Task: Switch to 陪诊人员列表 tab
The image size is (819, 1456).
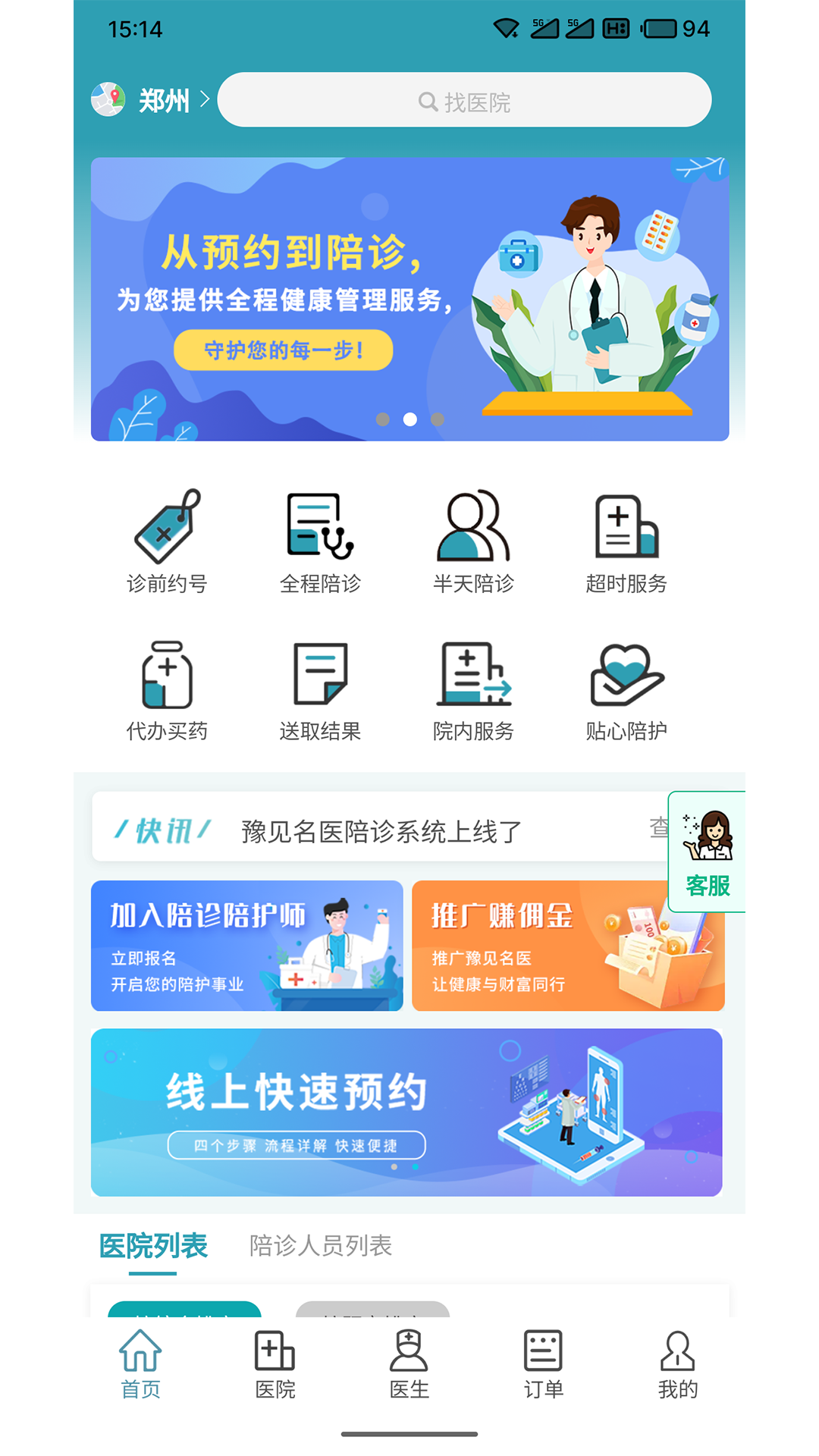Action: click(x=320, y=1245)
